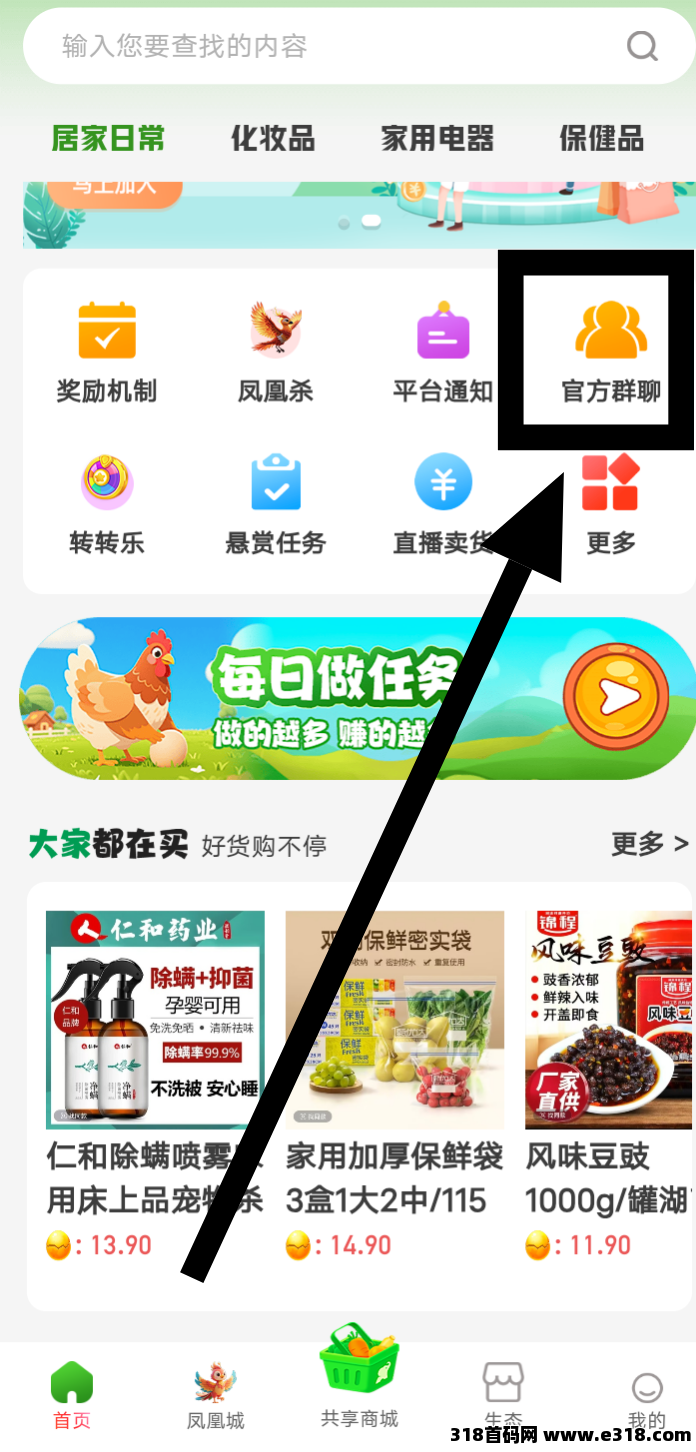The height and width of the screenshot is (1452, 696).
Task: Open 平台通知 notifications
Action: tap(443, 352)
